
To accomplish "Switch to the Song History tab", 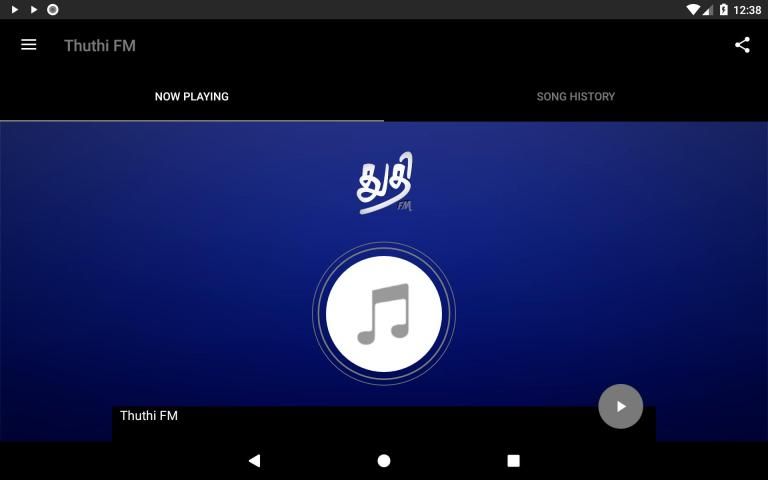I will point(575,97).
